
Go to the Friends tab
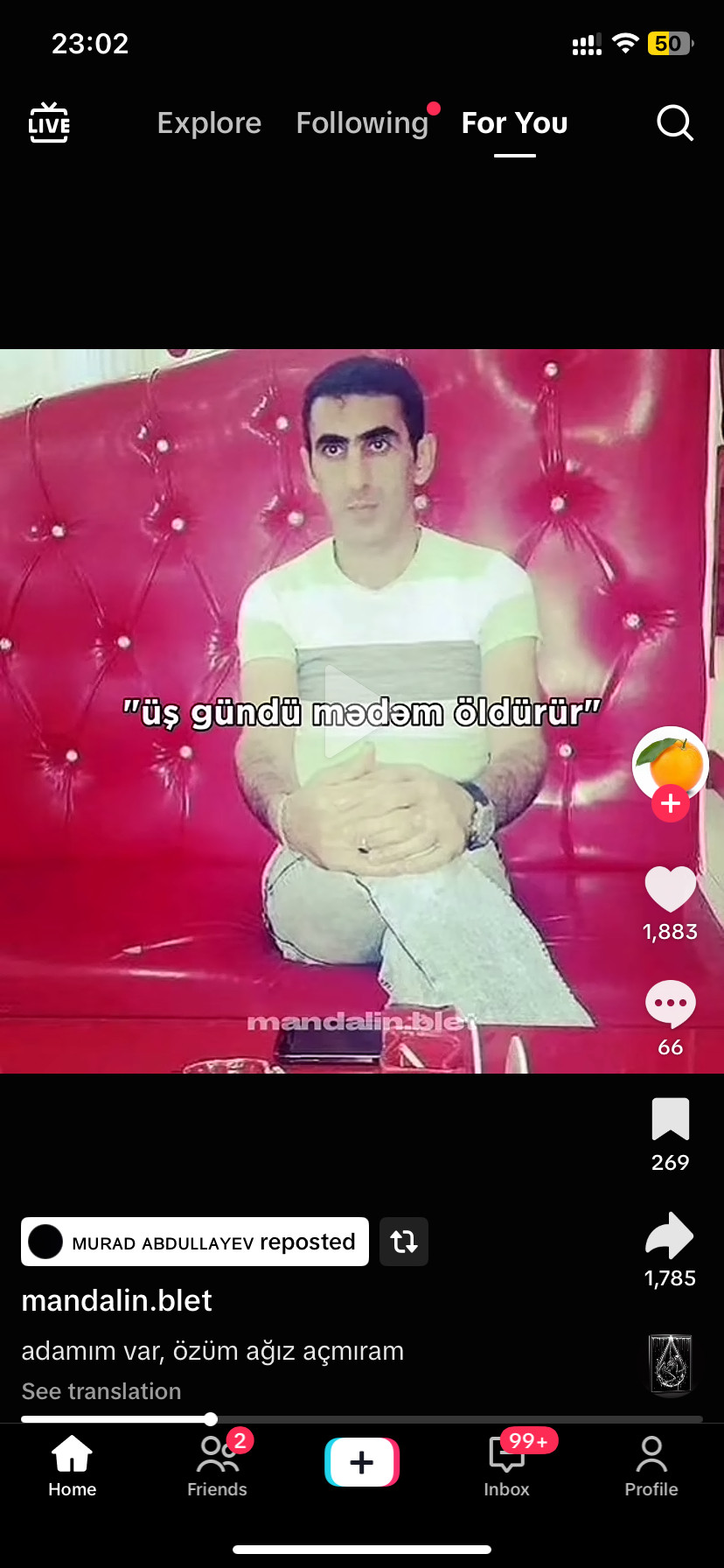217,1466
